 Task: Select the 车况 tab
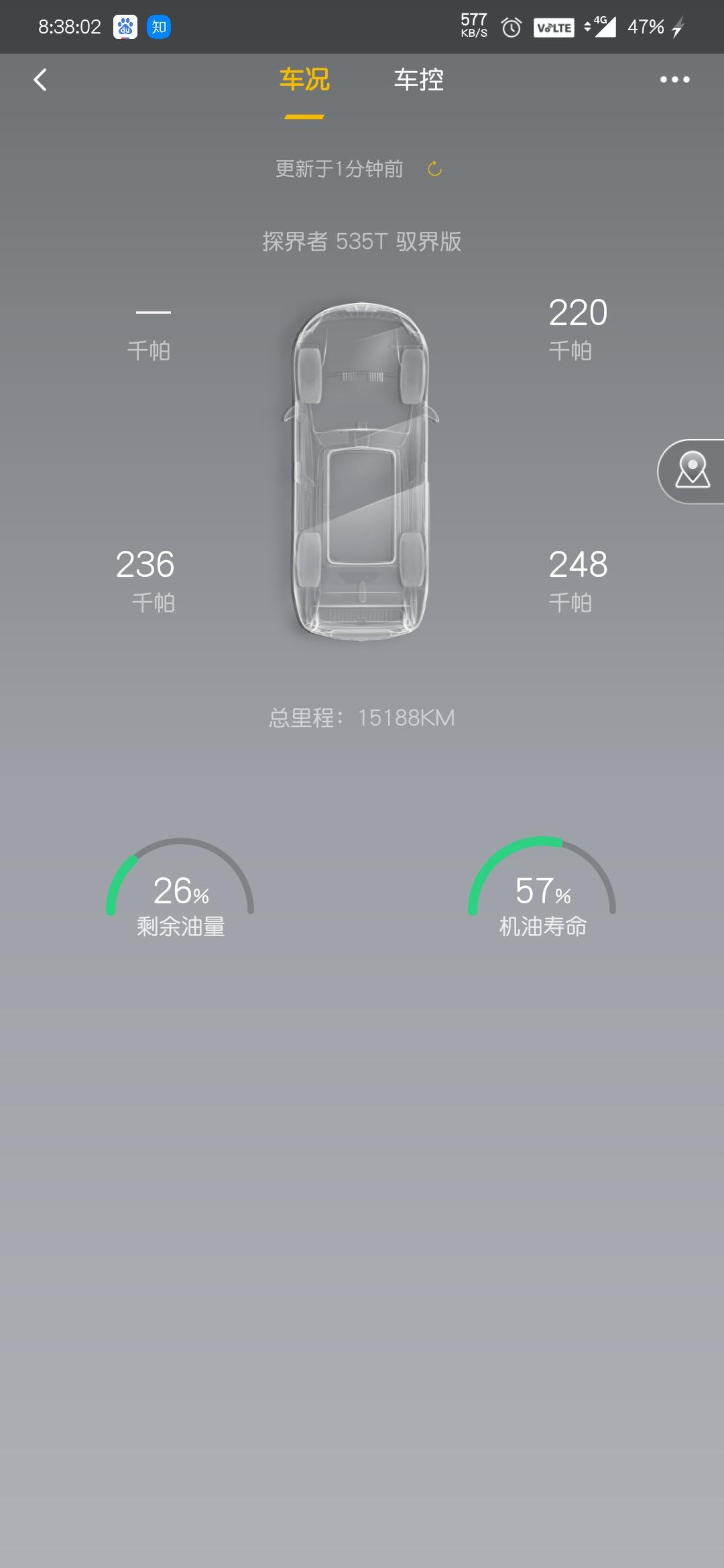[x=304, y=80]
